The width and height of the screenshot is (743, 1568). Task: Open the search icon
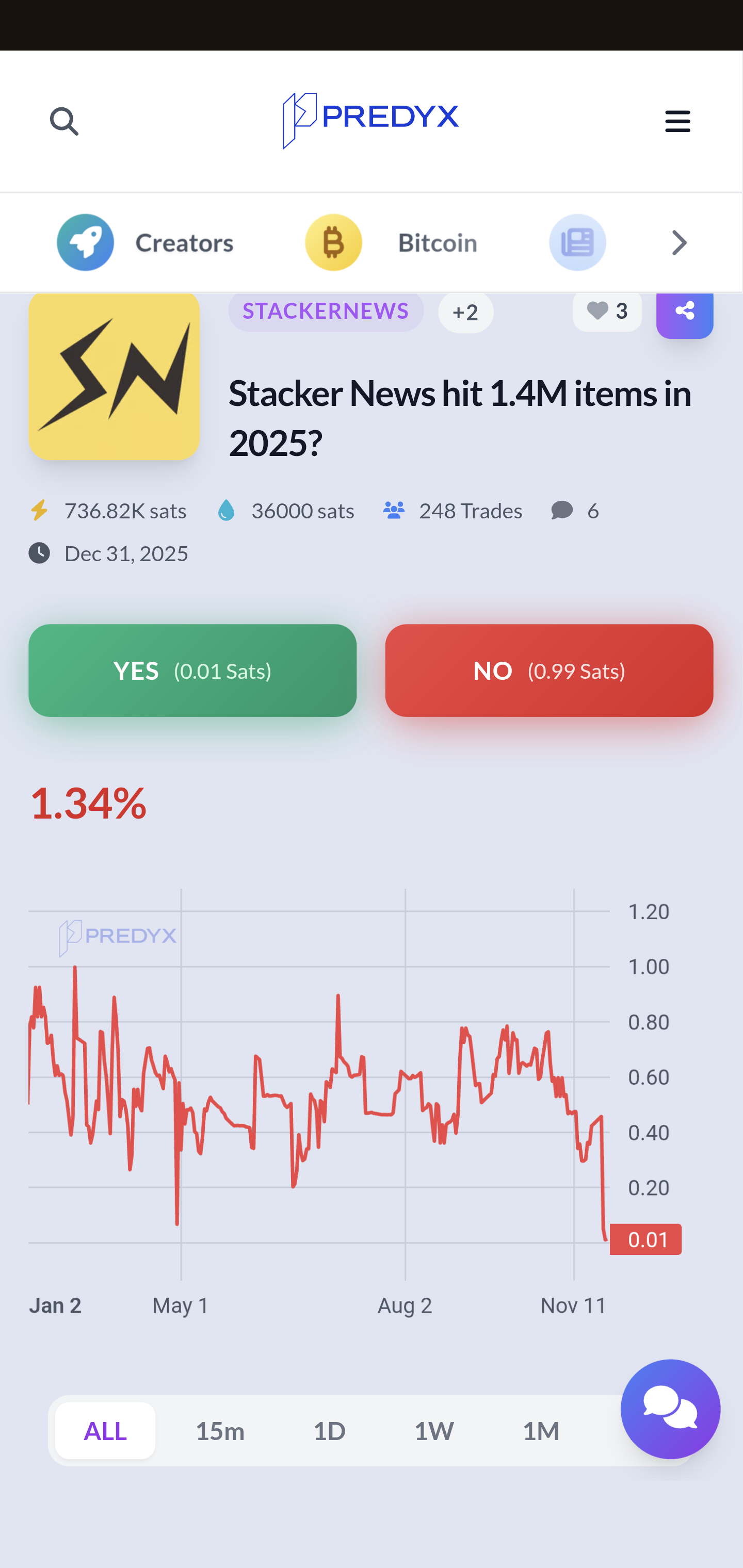64,122
